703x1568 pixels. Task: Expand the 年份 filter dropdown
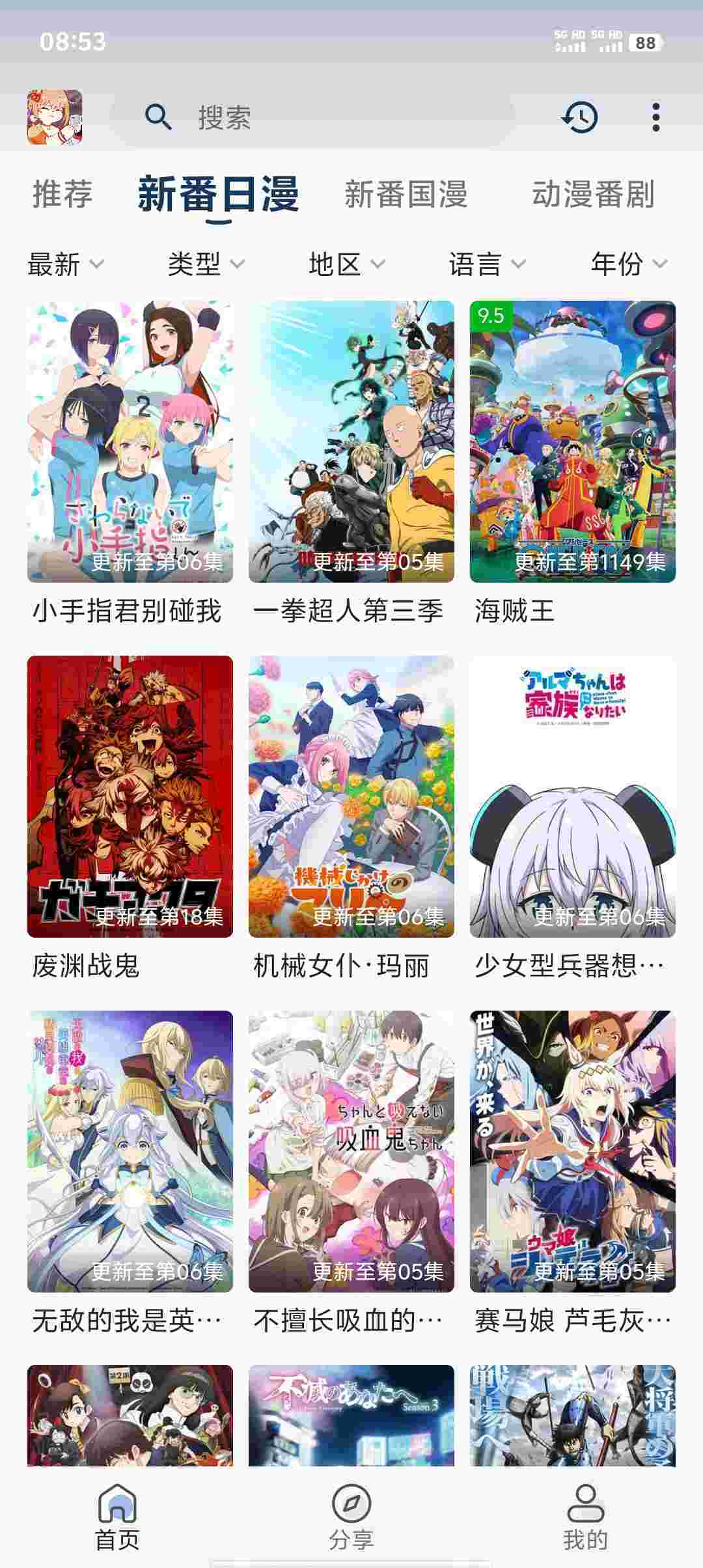[628, 264]
